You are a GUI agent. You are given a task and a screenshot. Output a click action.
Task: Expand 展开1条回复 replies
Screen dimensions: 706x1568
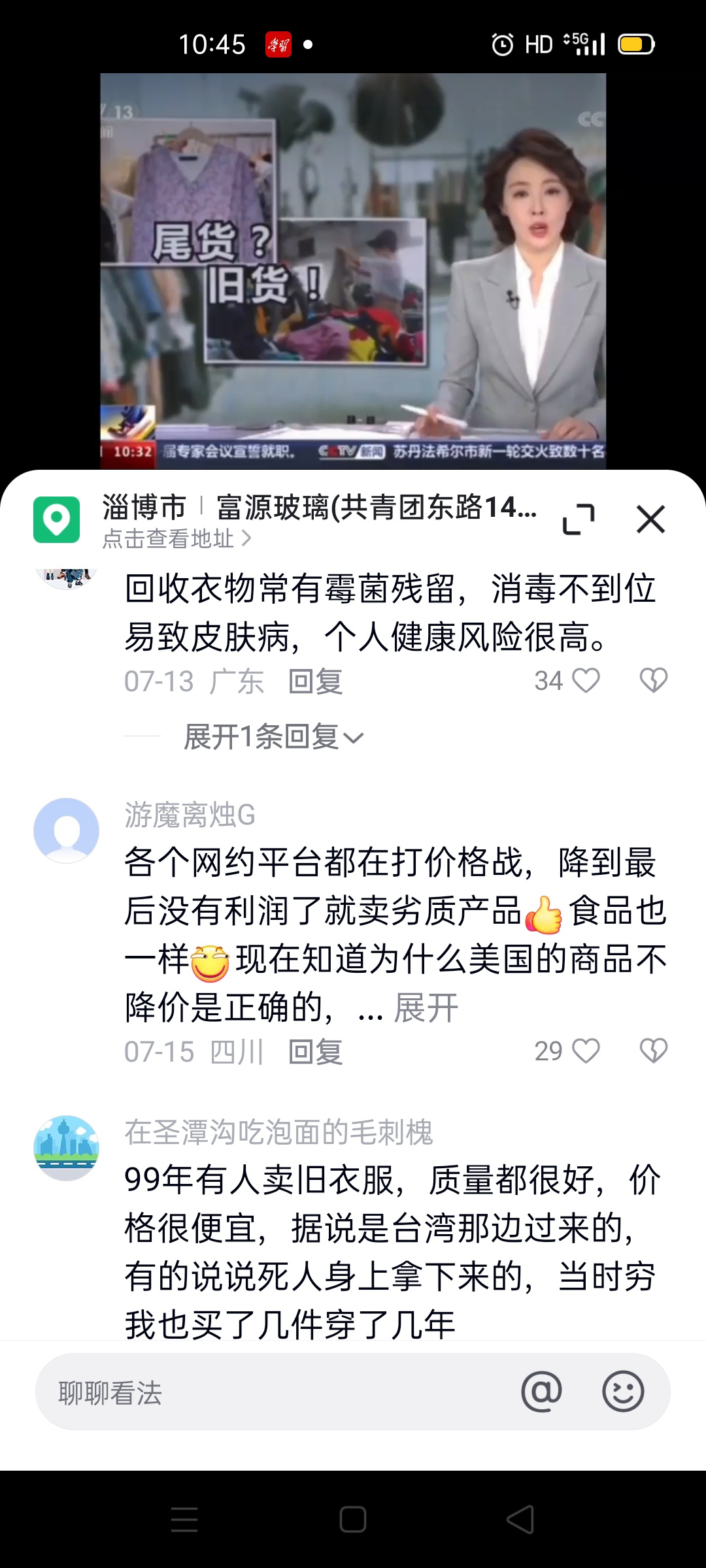pyautogui.click(x=273, y=738)
